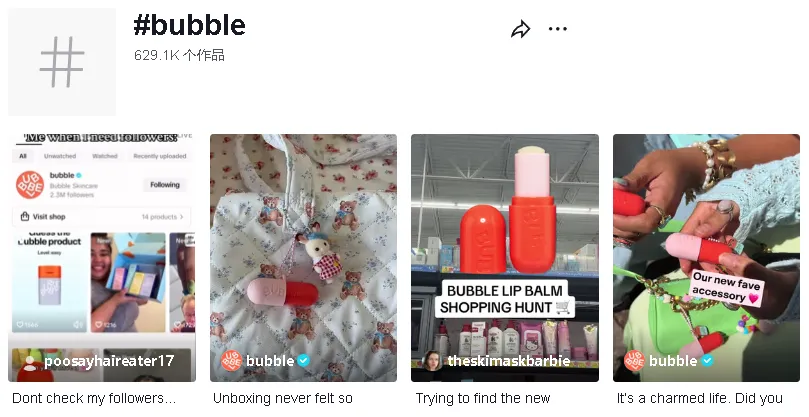Open poosayhaireater17's followers video

(101, 258)
